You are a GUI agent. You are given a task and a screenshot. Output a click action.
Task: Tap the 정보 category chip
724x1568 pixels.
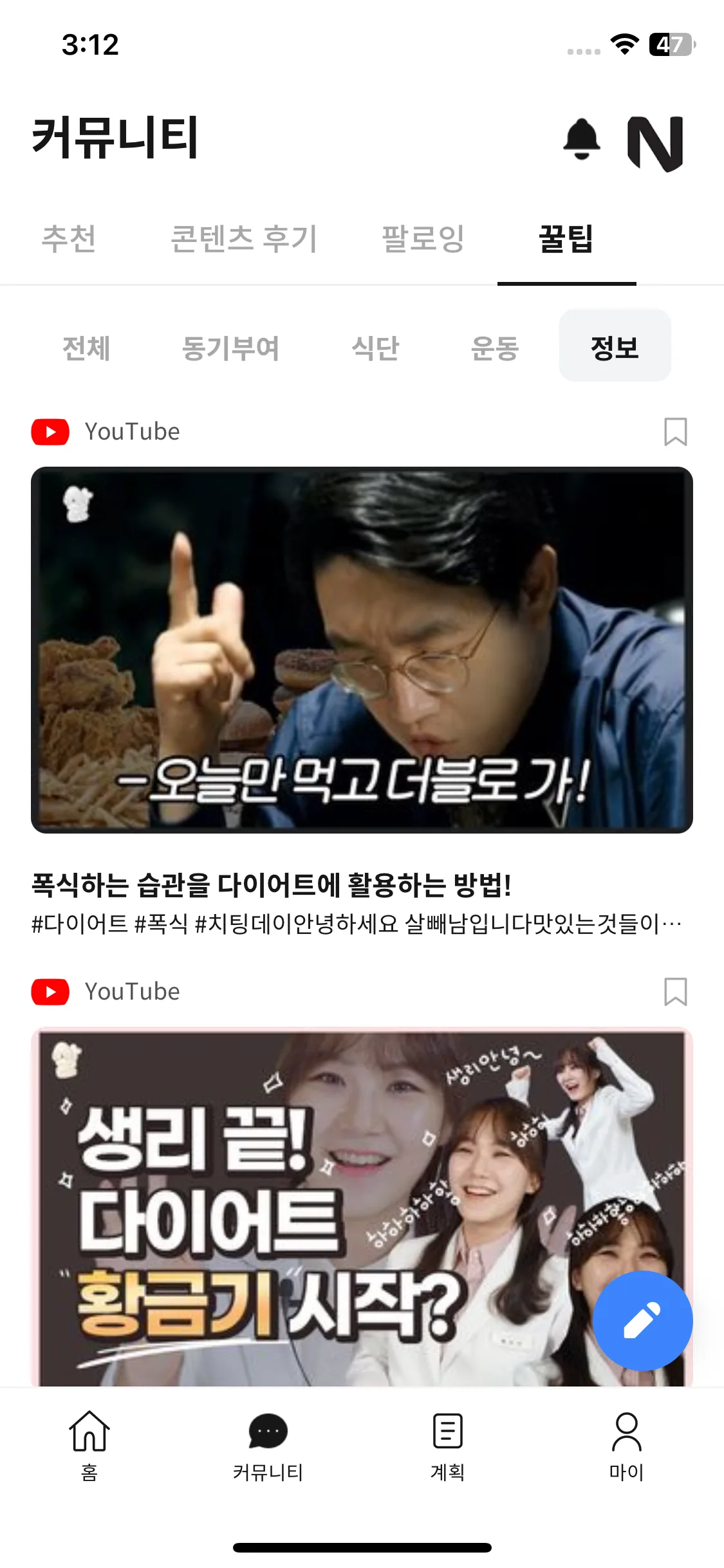pos(615,348)
